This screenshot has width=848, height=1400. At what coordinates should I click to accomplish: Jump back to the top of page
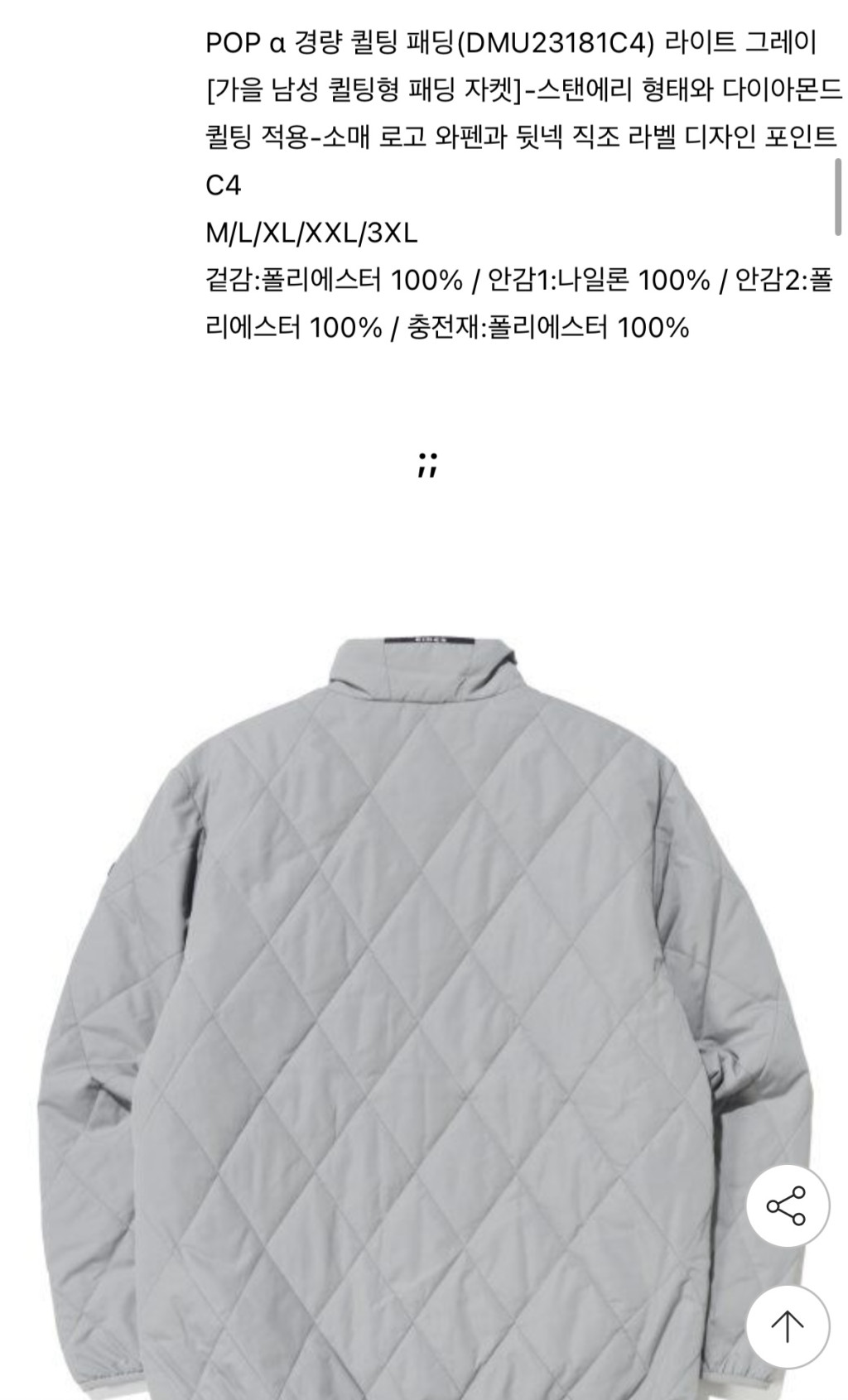[x=787, y=1326]
